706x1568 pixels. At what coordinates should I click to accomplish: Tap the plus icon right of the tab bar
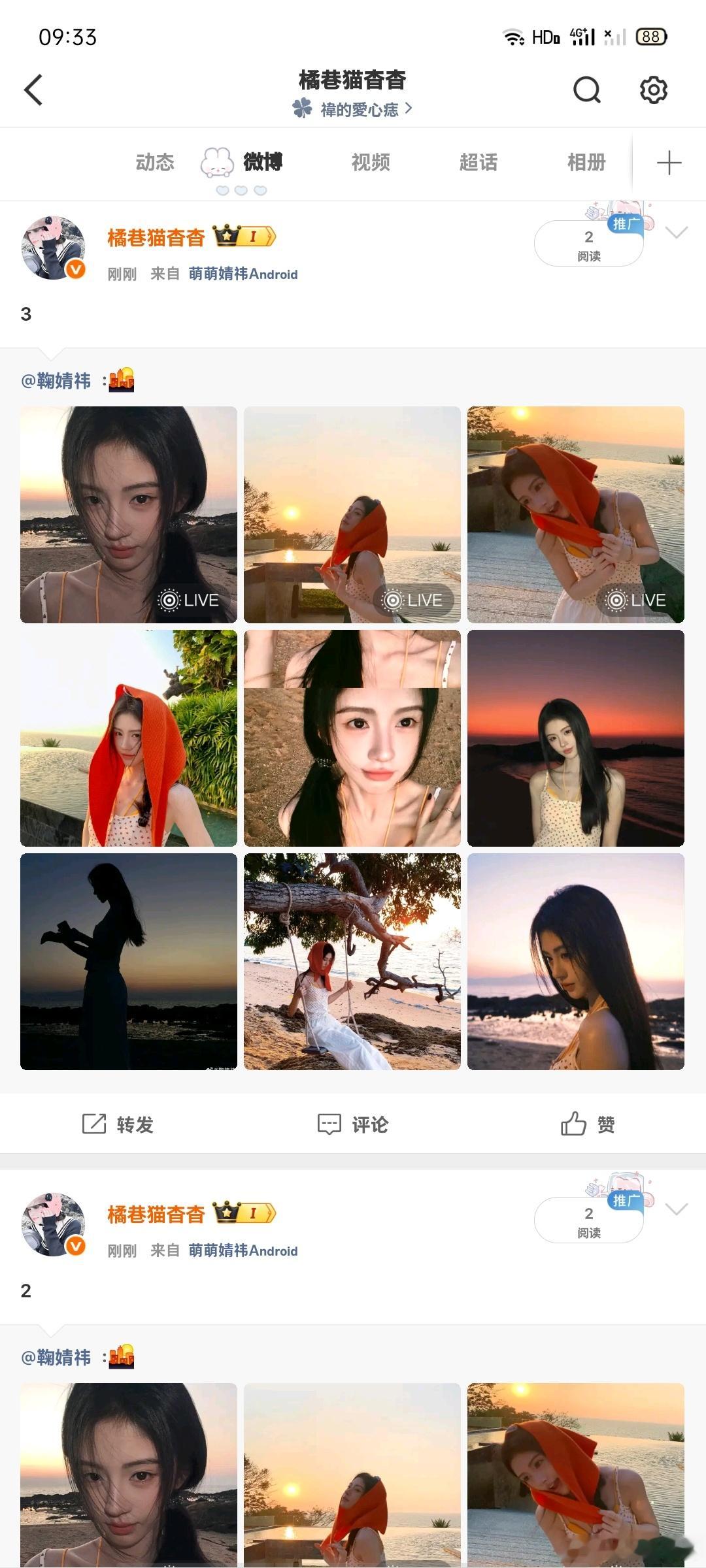[x=668, y=163]
